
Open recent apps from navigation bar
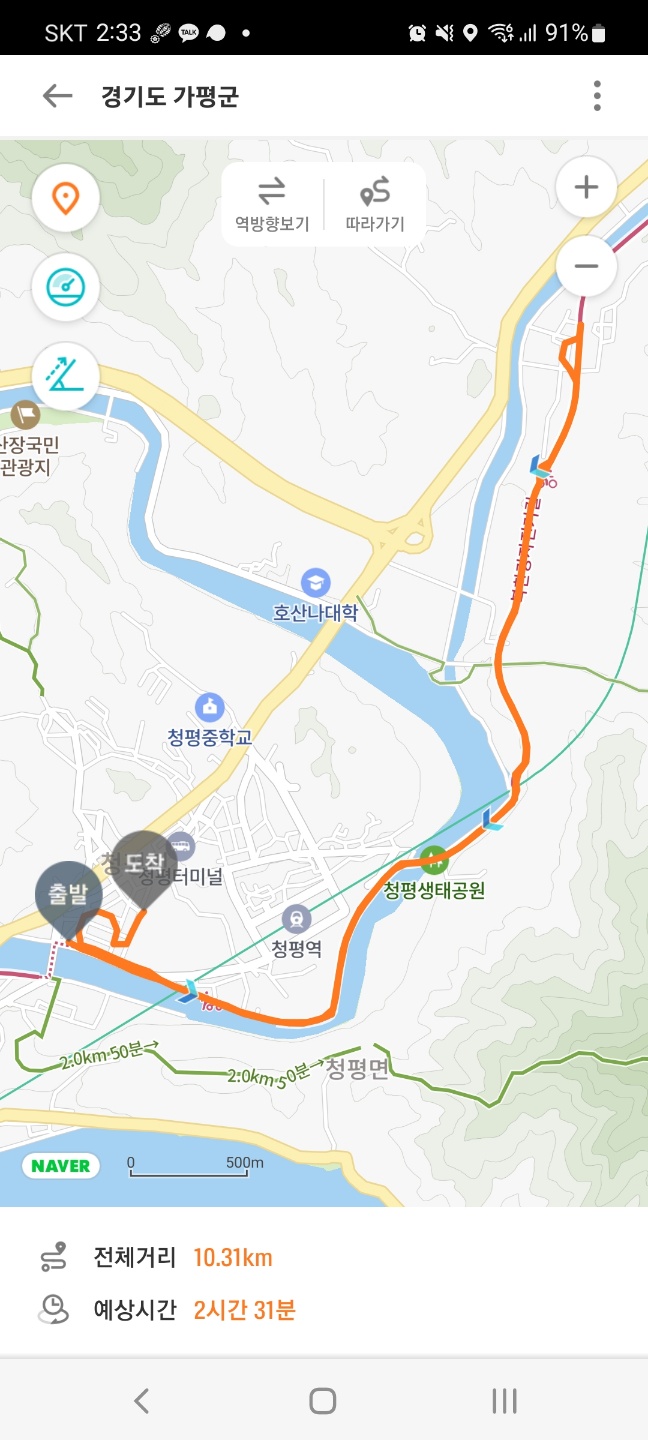click(504, 1400)
